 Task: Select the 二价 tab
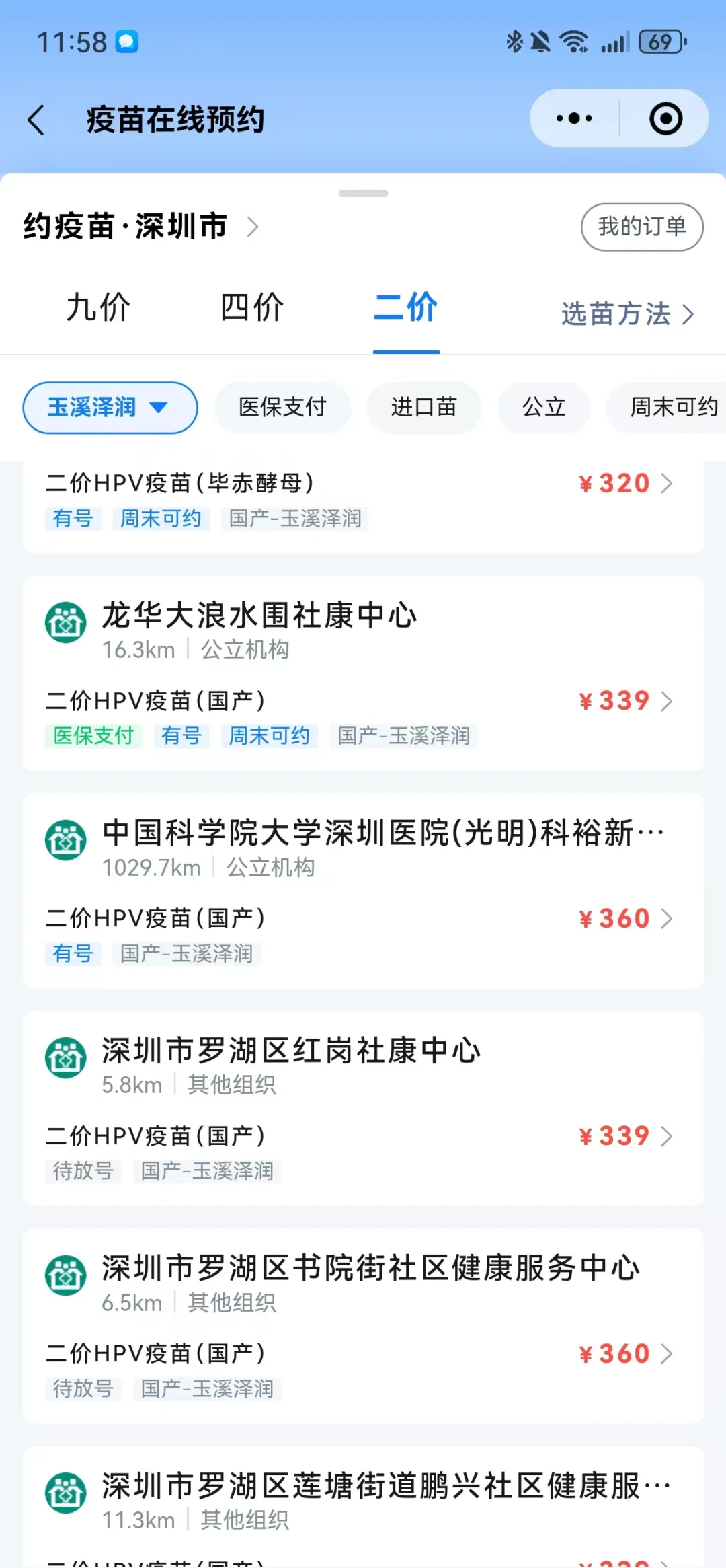point(406,308)
